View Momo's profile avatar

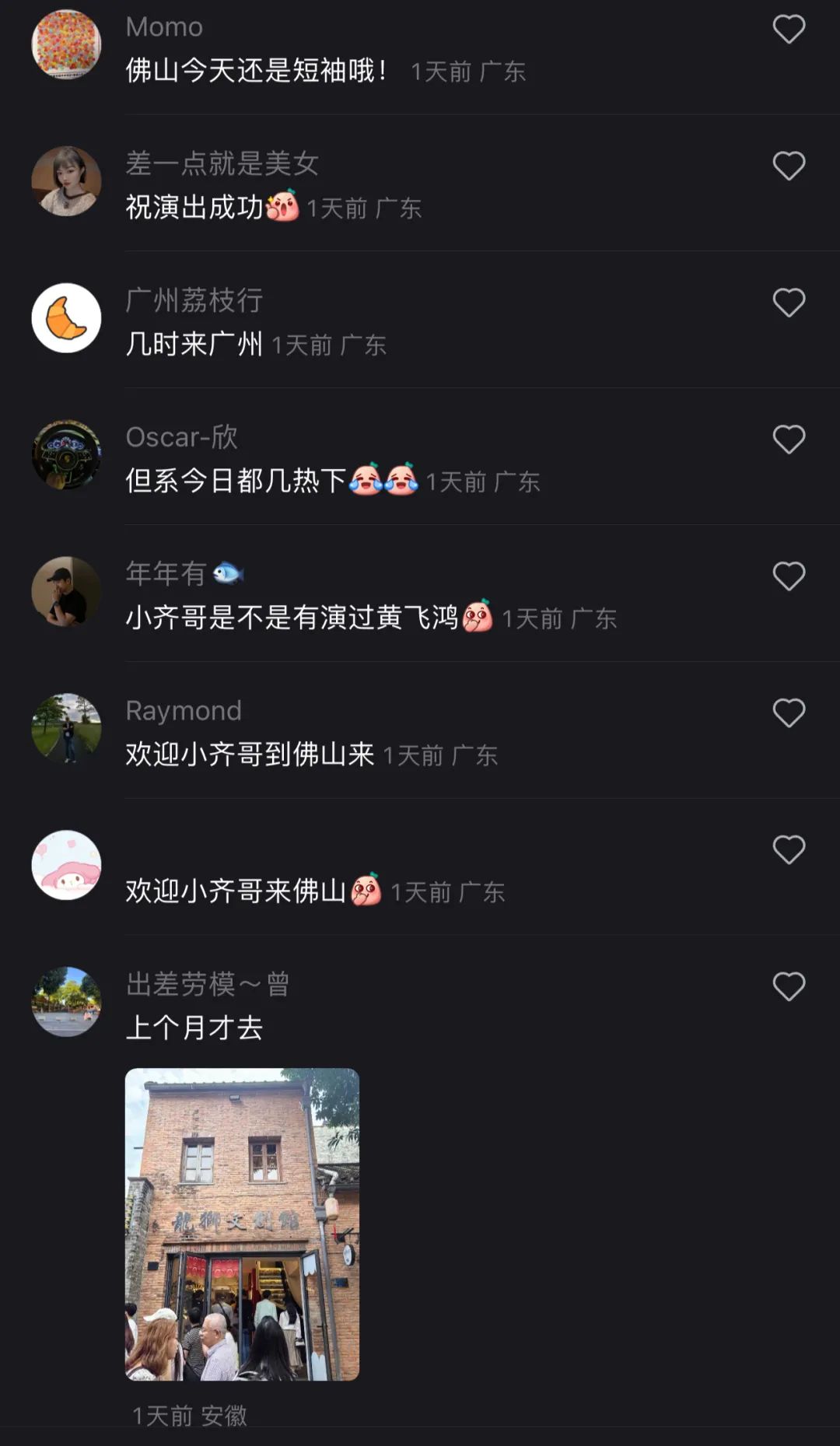click(66, 44)
